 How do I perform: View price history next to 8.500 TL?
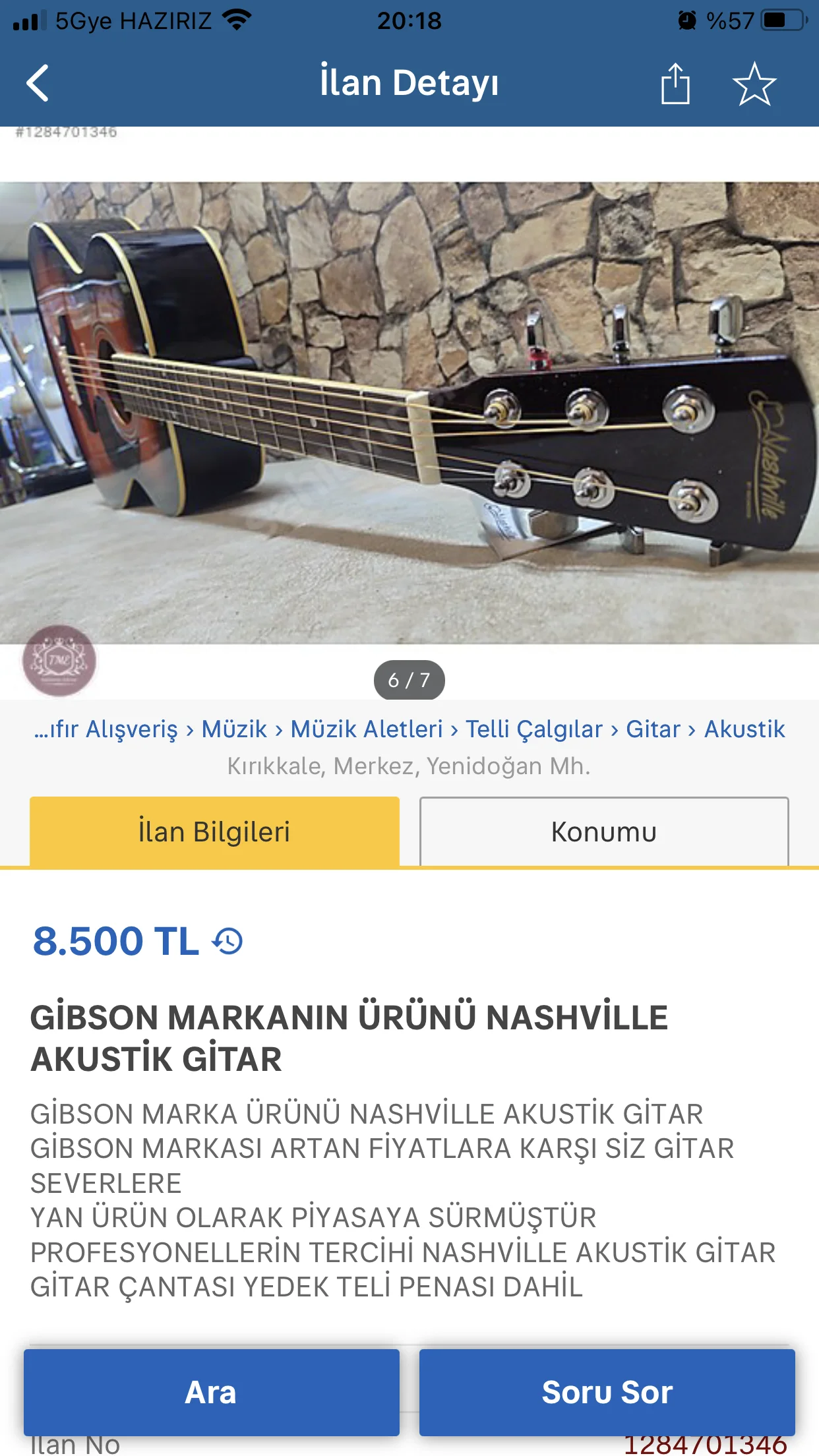click(x=228, y=941)
